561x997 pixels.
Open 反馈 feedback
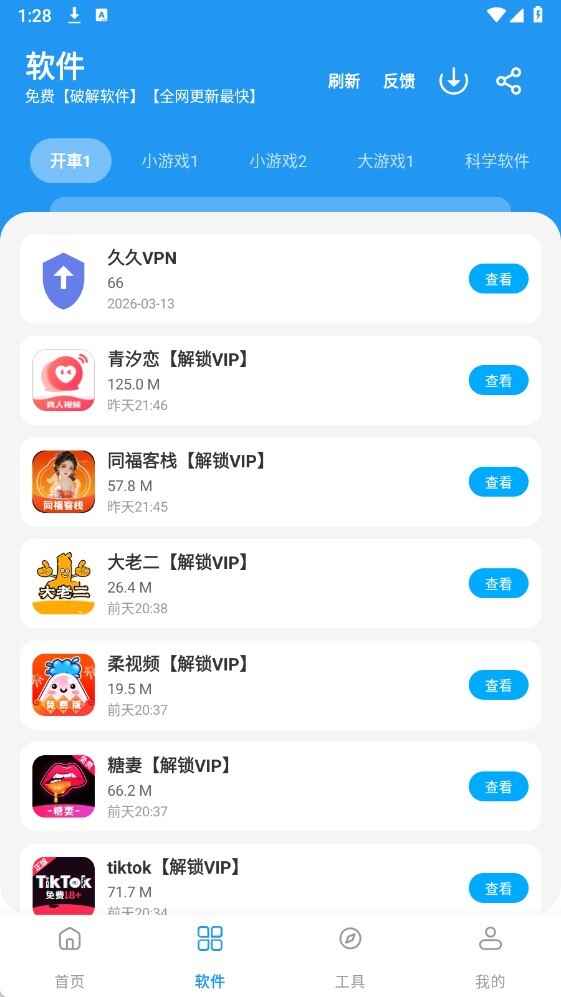click(399, 81)
